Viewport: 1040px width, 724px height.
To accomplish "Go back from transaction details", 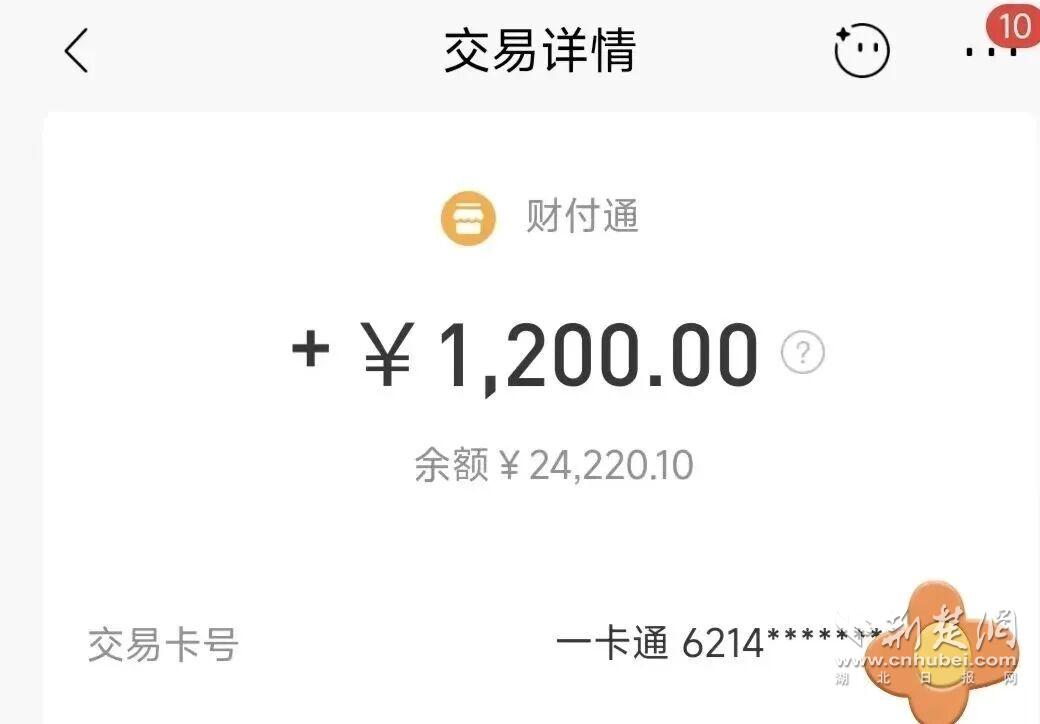I will [x=76, y=50].
